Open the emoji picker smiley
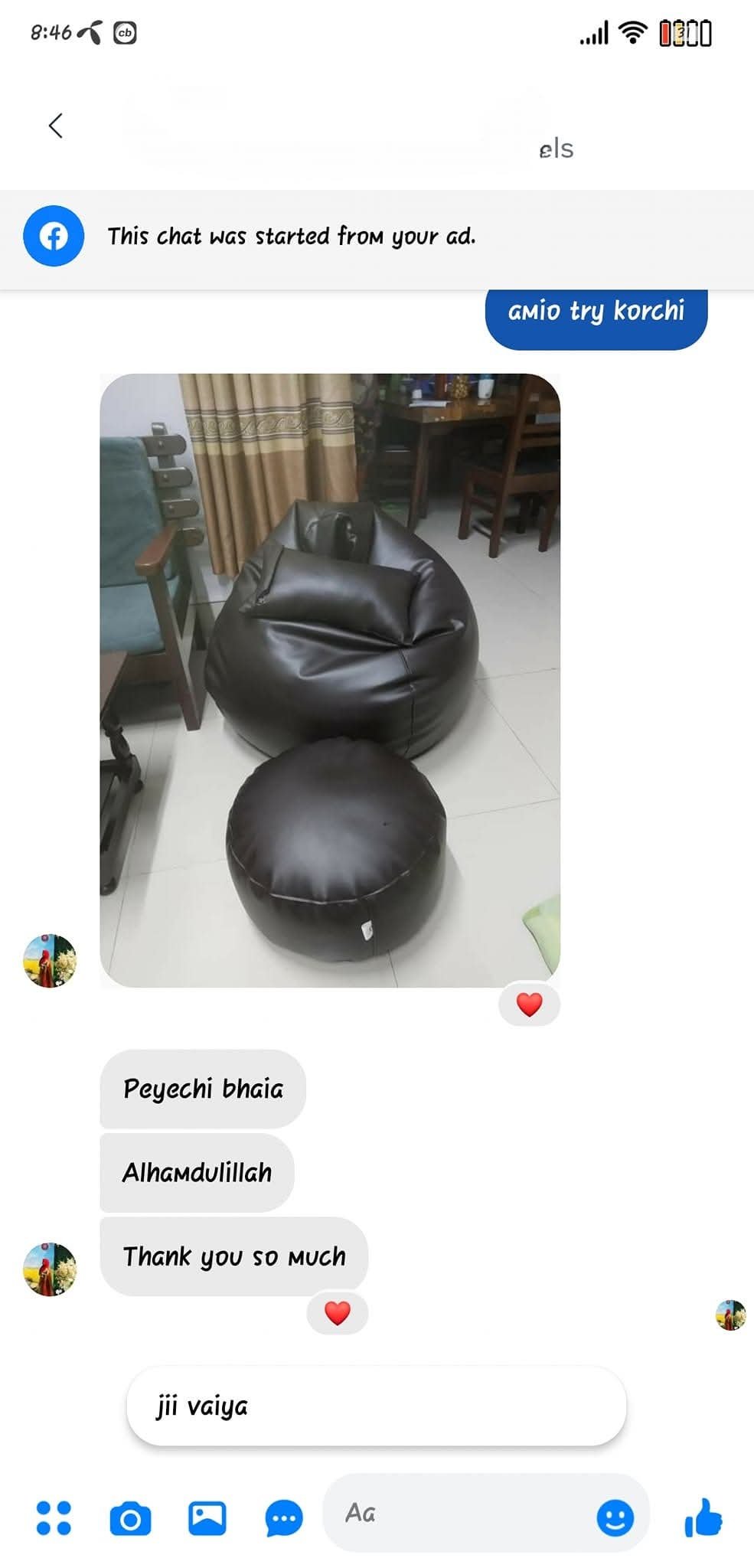 pyautogui.click(x=615, y=1517)
